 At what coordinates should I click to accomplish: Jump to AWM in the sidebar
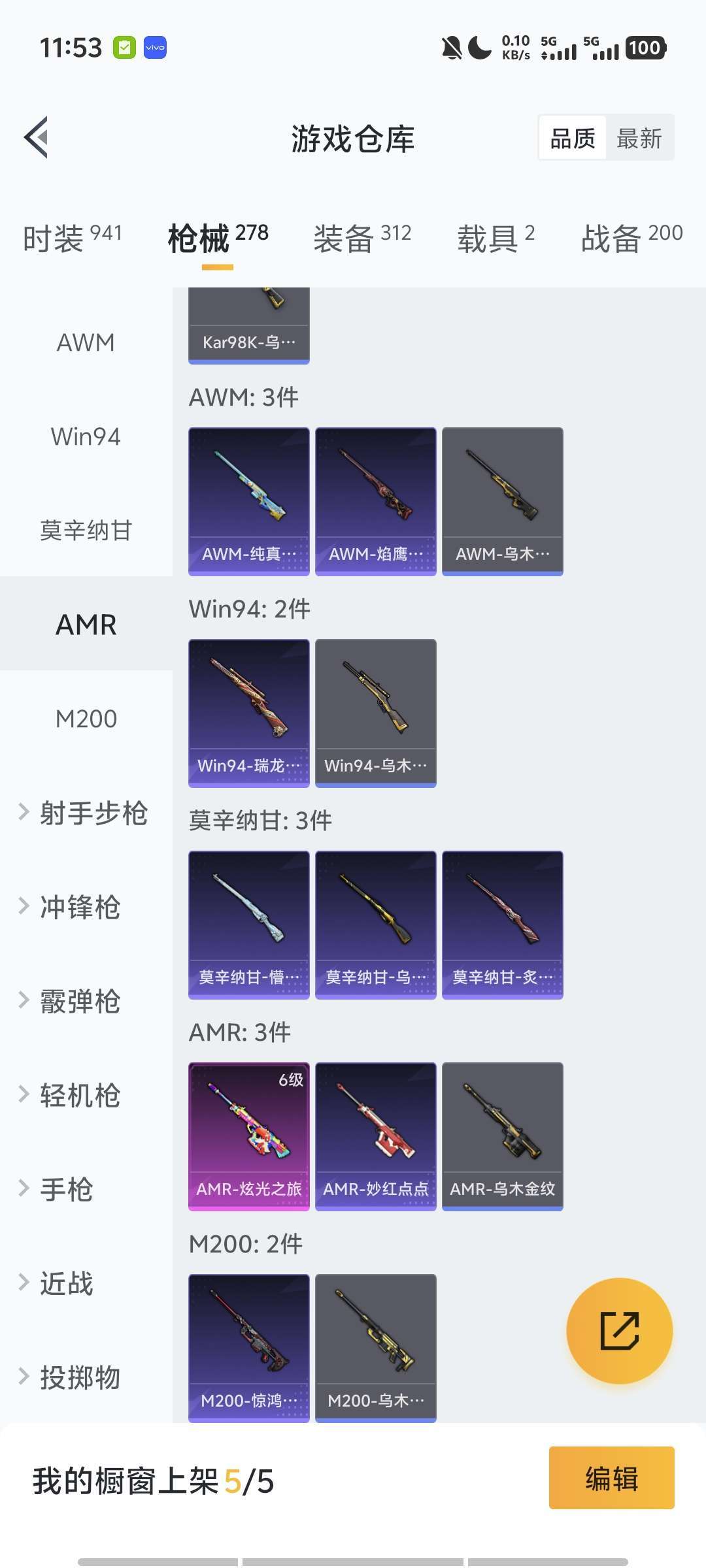coord(86,343)
